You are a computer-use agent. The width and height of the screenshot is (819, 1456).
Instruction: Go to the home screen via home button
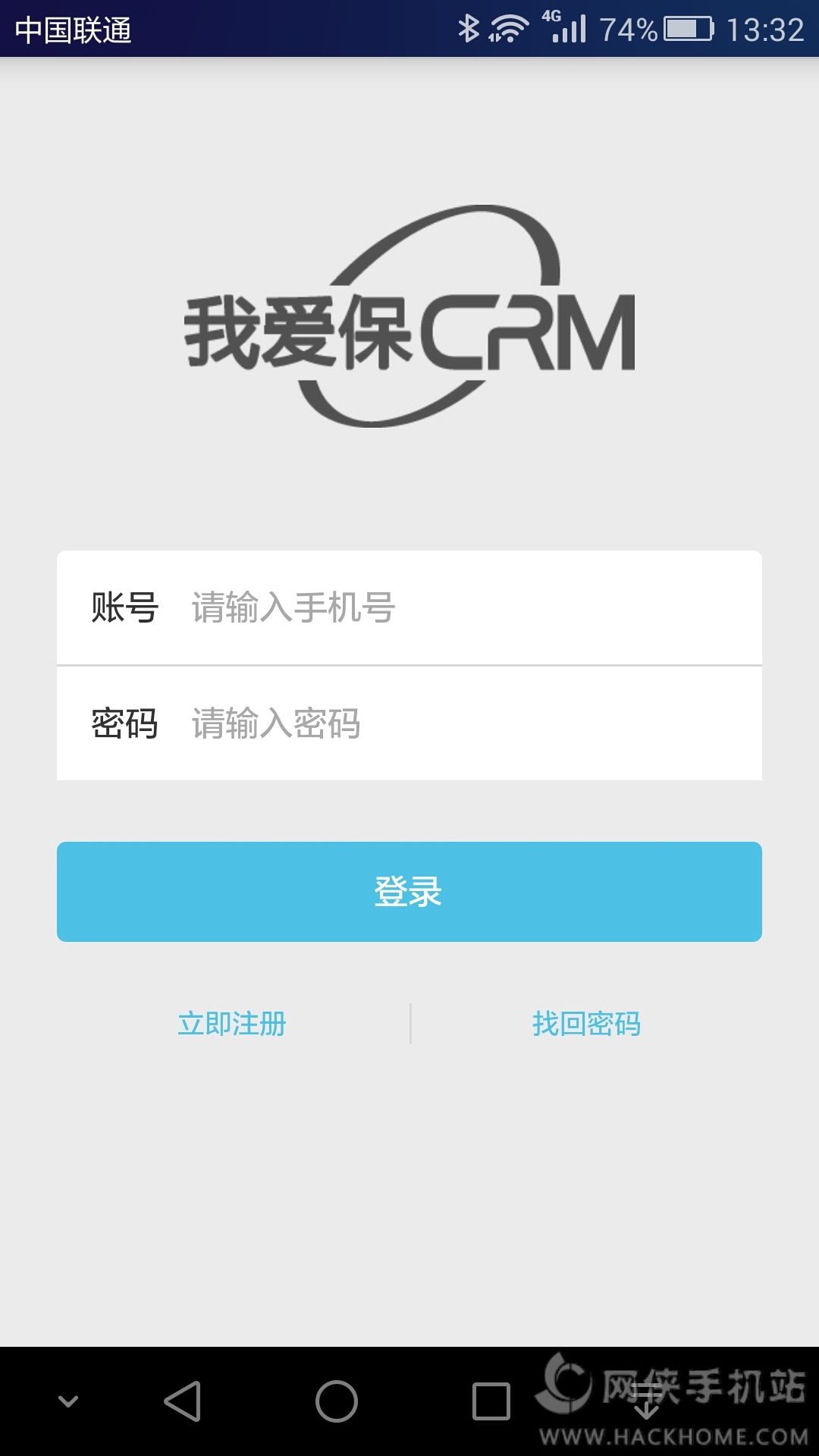tap(337, 1401)
